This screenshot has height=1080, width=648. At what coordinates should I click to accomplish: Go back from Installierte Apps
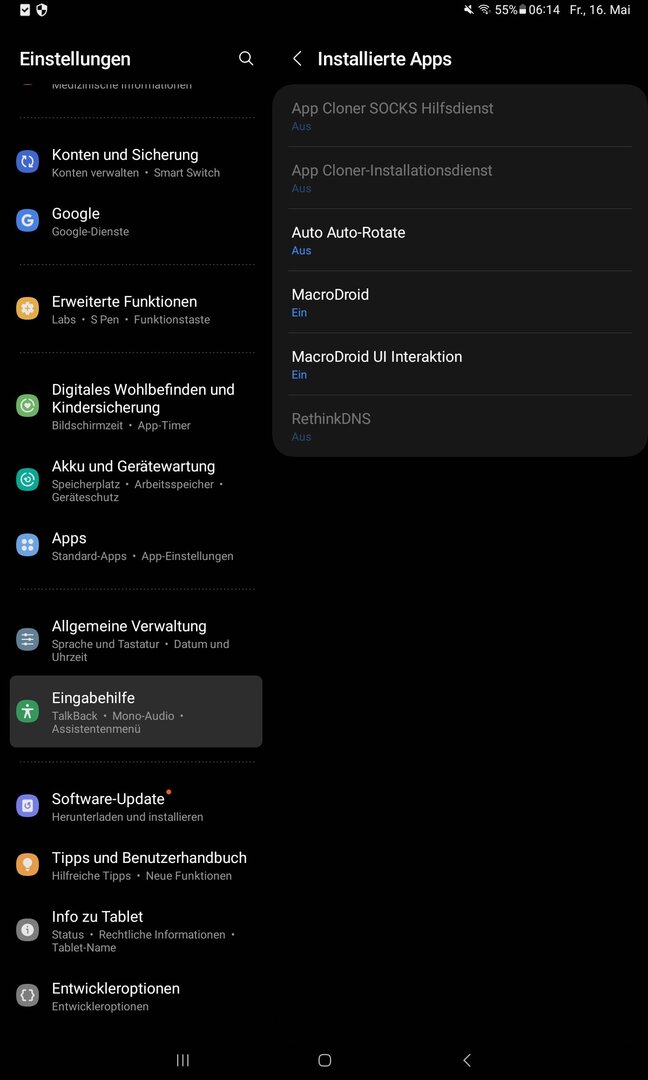297,59
